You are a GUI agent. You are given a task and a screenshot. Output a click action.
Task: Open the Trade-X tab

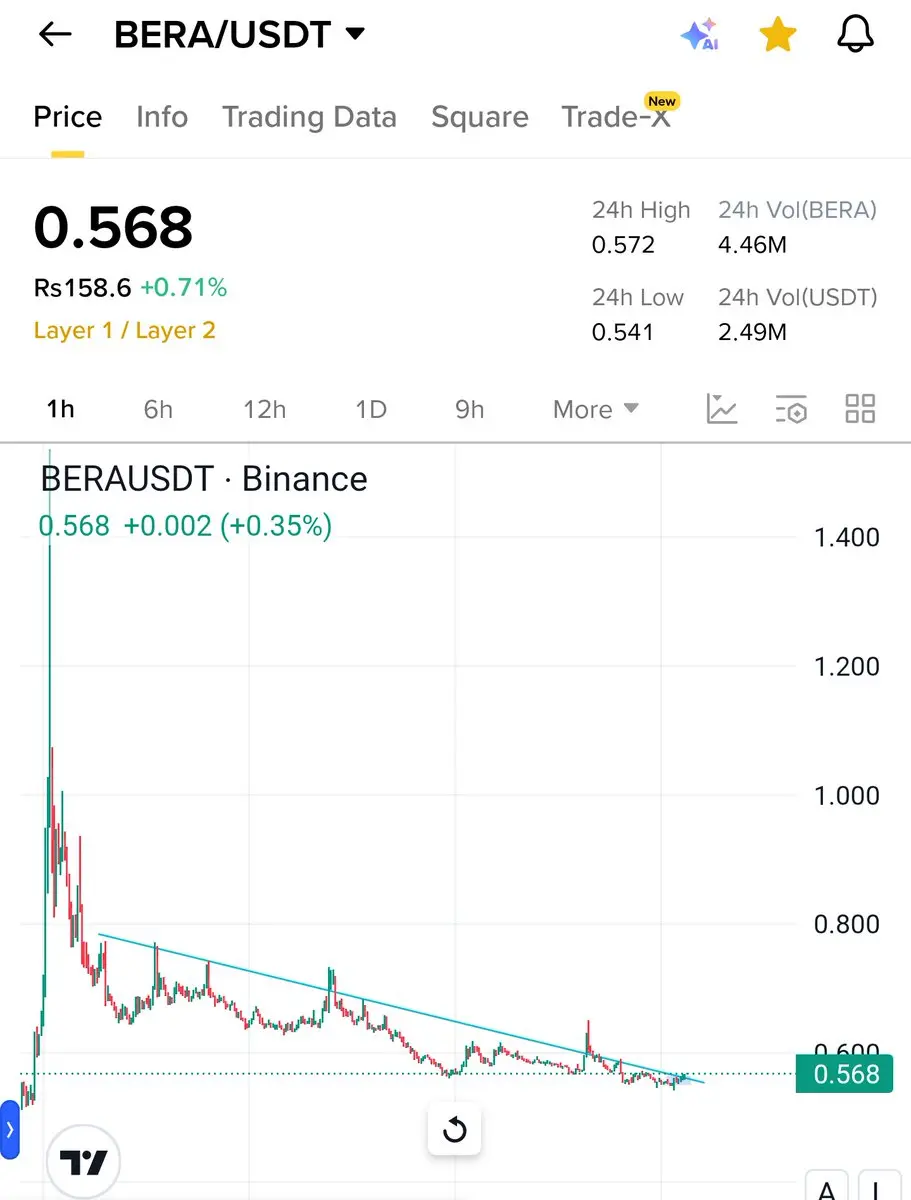pyautogui.click(x=616, y=117)
